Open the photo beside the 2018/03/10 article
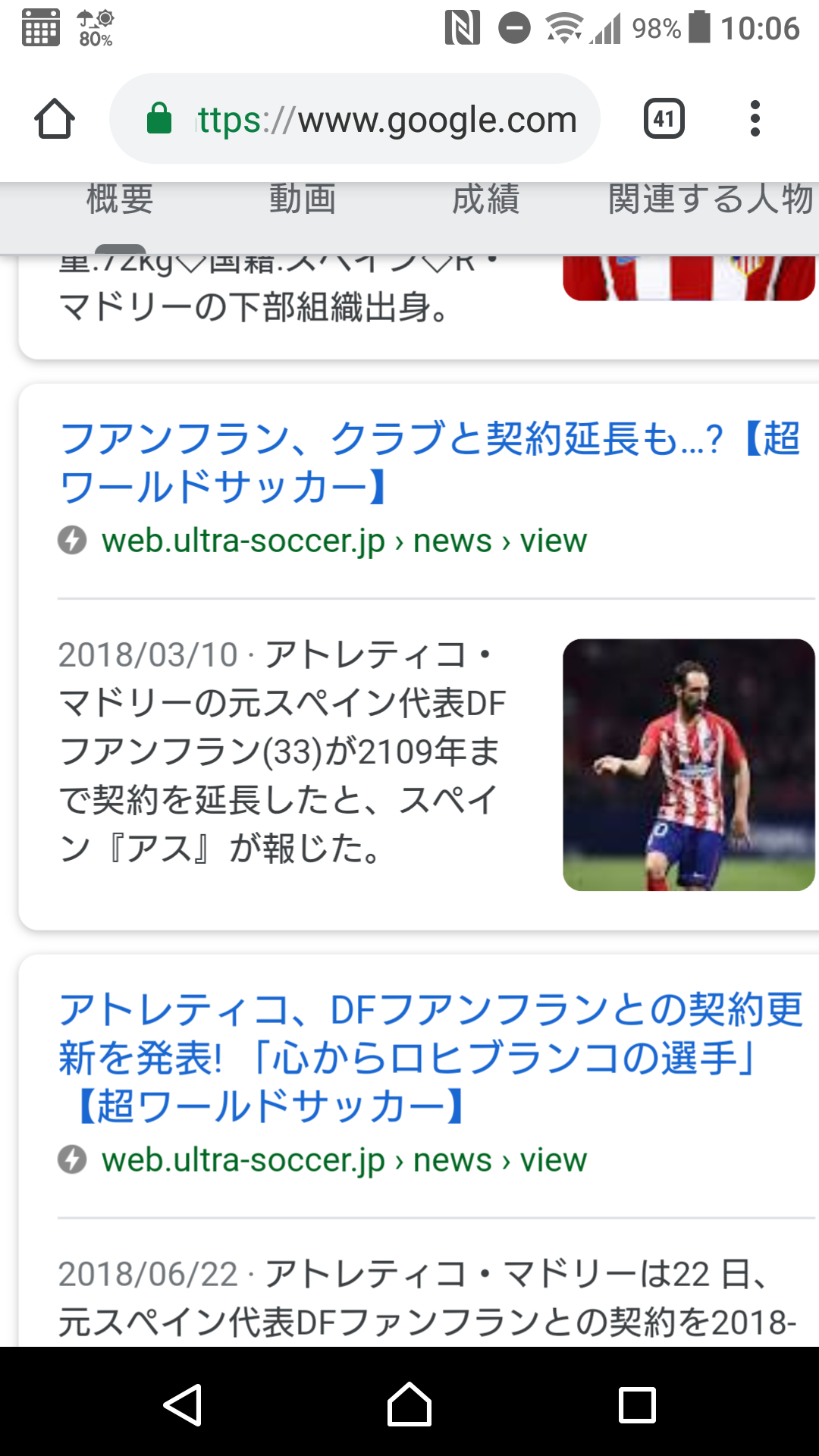 (x=689, y=764)
